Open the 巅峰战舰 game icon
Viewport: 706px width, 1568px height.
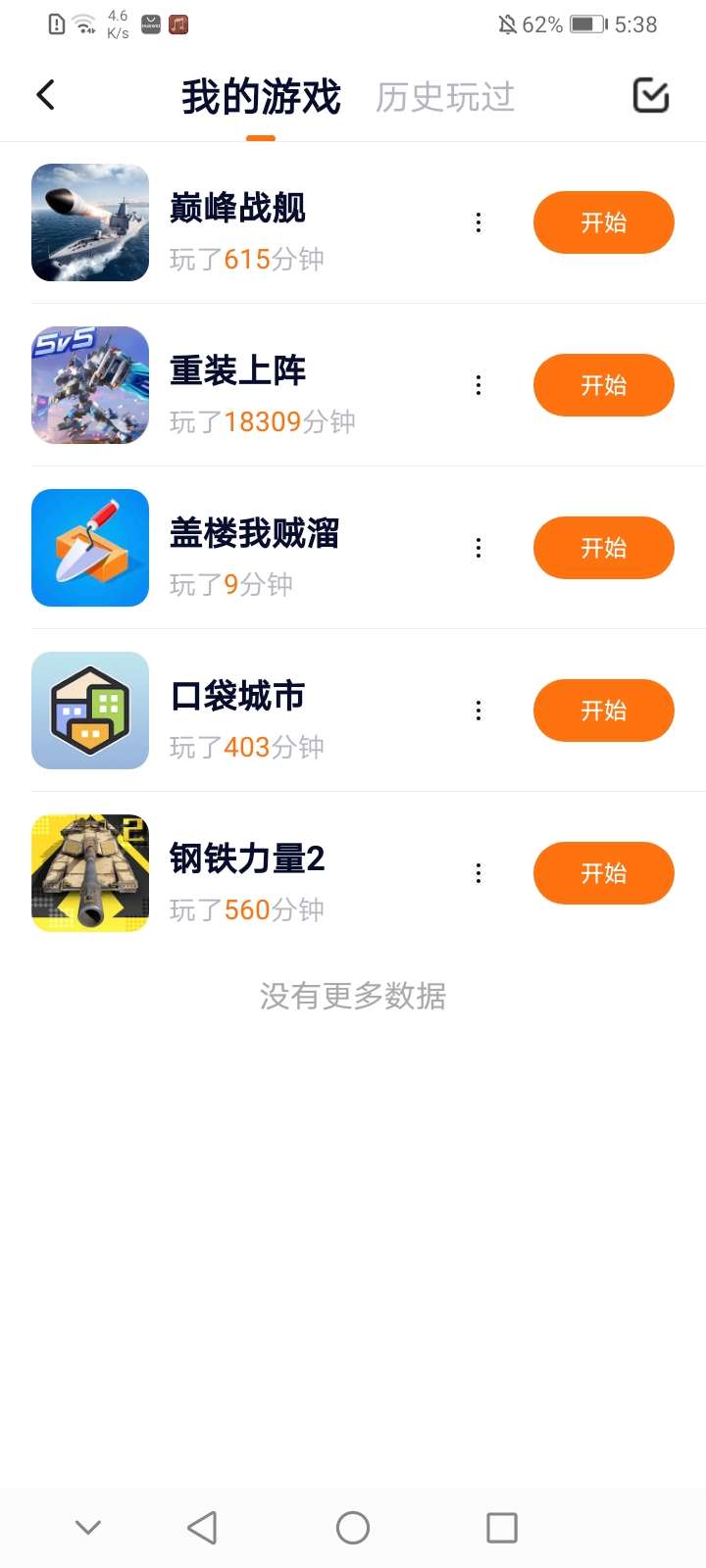(x=90, y=222)
